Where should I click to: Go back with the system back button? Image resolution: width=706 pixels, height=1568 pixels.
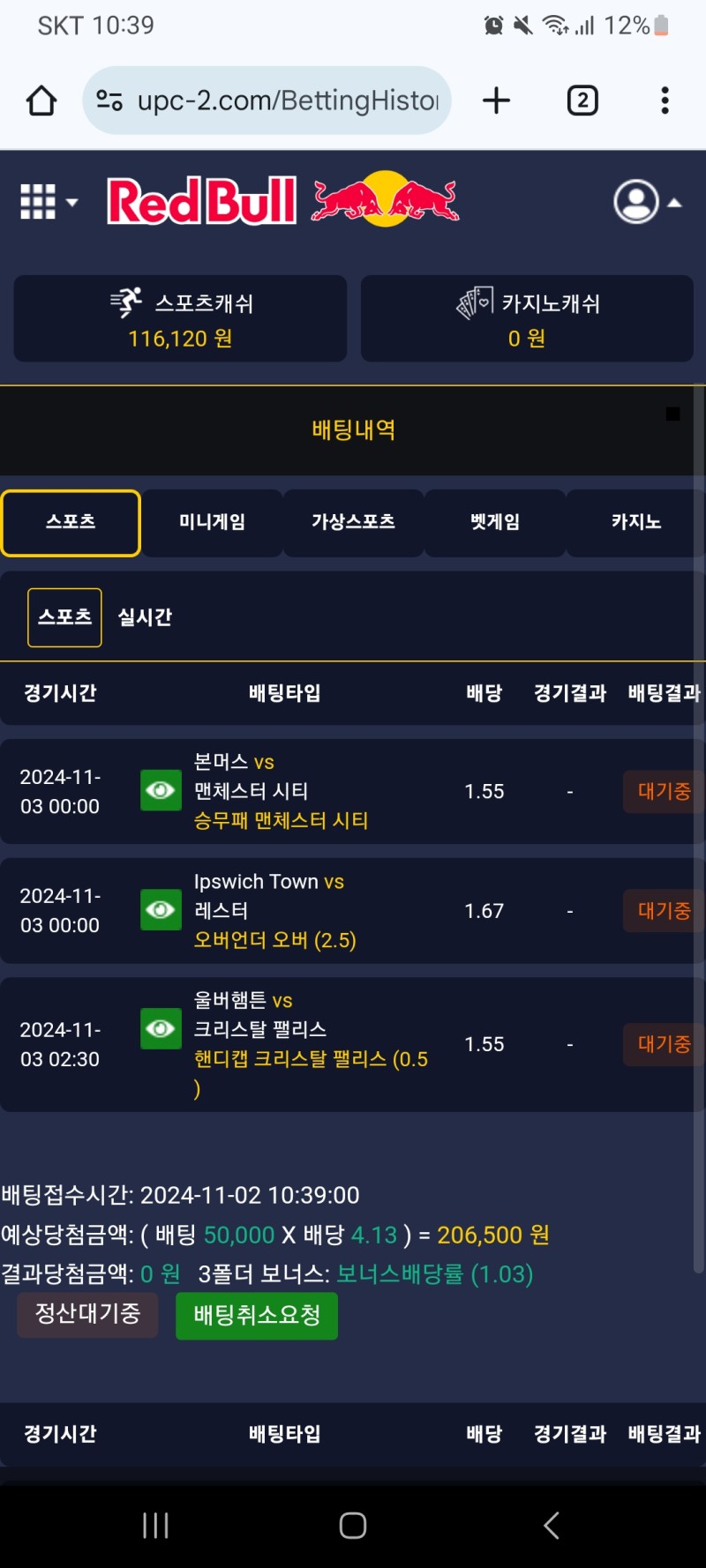552,1525
